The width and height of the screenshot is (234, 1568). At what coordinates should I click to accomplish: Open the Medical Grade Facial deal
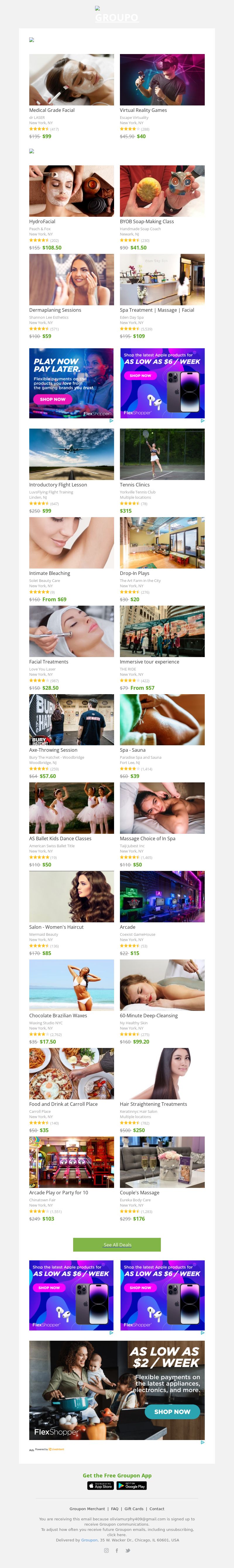coord(71,80)
